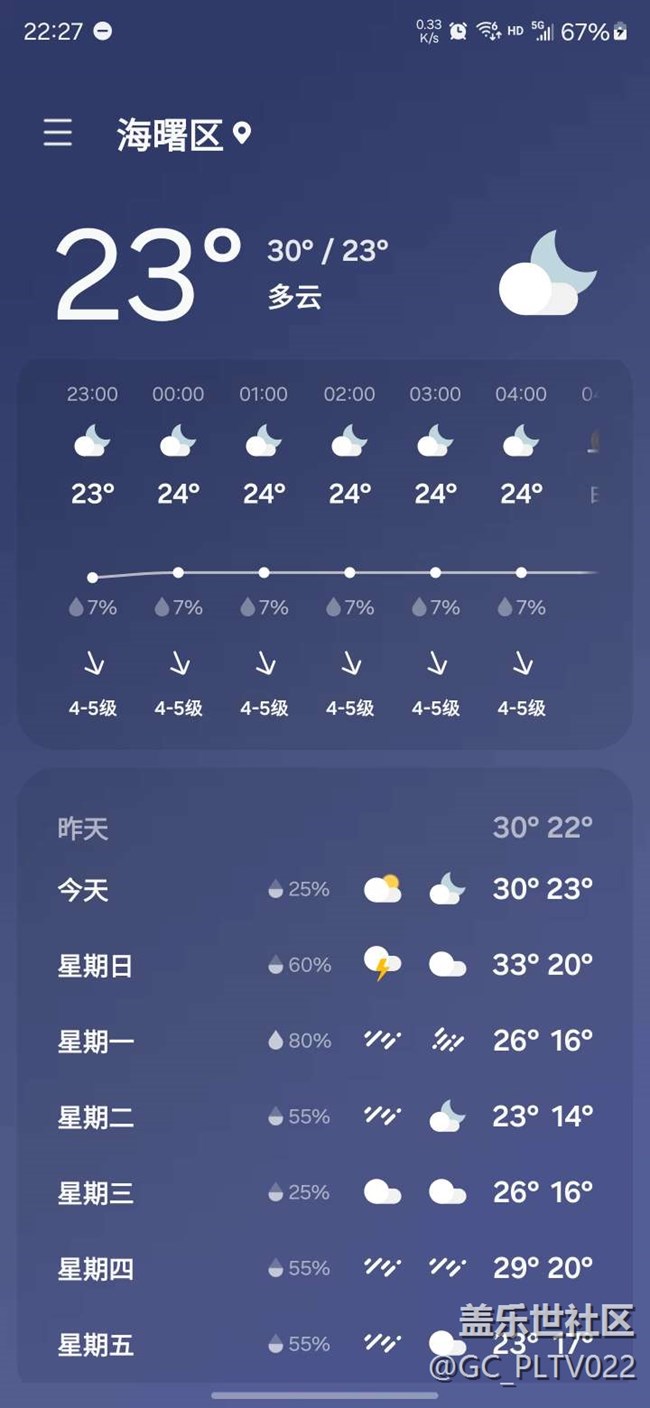Open 星期四 forecast row
The height and width of the screenshot is (1408, 650).
coord(325,1268)
